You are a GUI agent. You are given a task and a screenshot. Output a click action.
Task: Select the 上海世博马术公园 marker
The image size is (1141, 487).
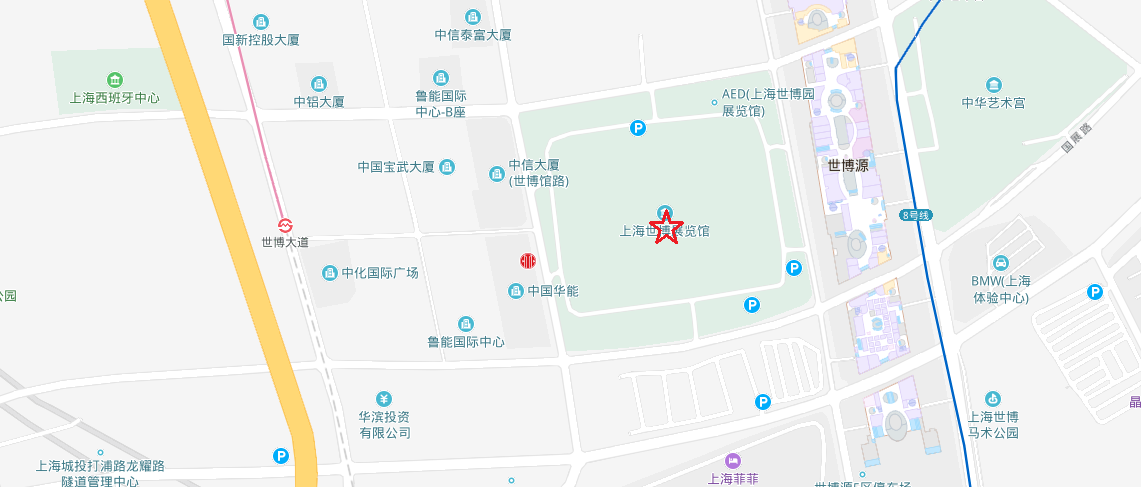point(993,399)
